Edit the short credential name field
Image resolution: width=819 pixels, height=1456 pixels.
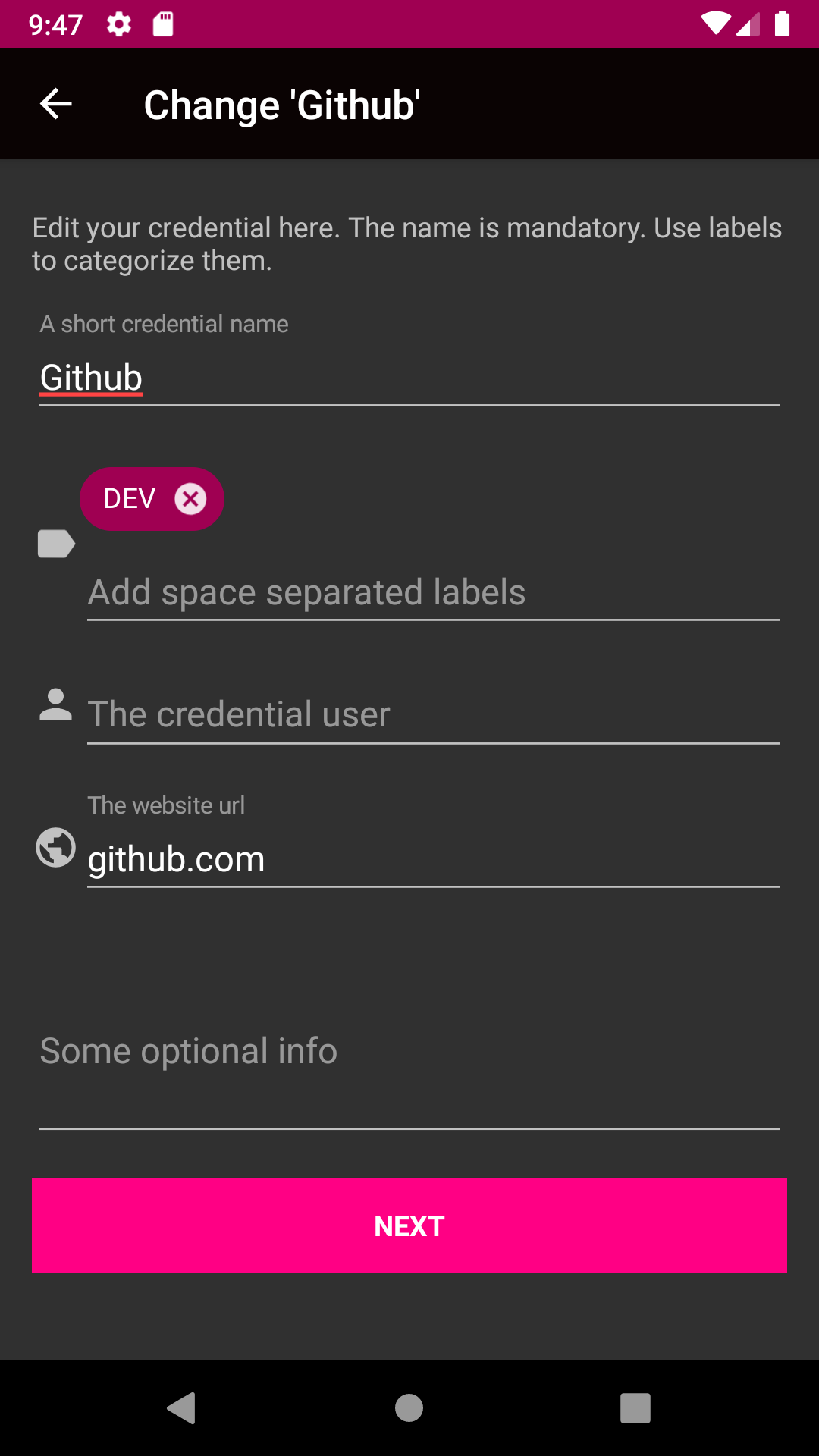pyautogui.click(x=409, y=378)
